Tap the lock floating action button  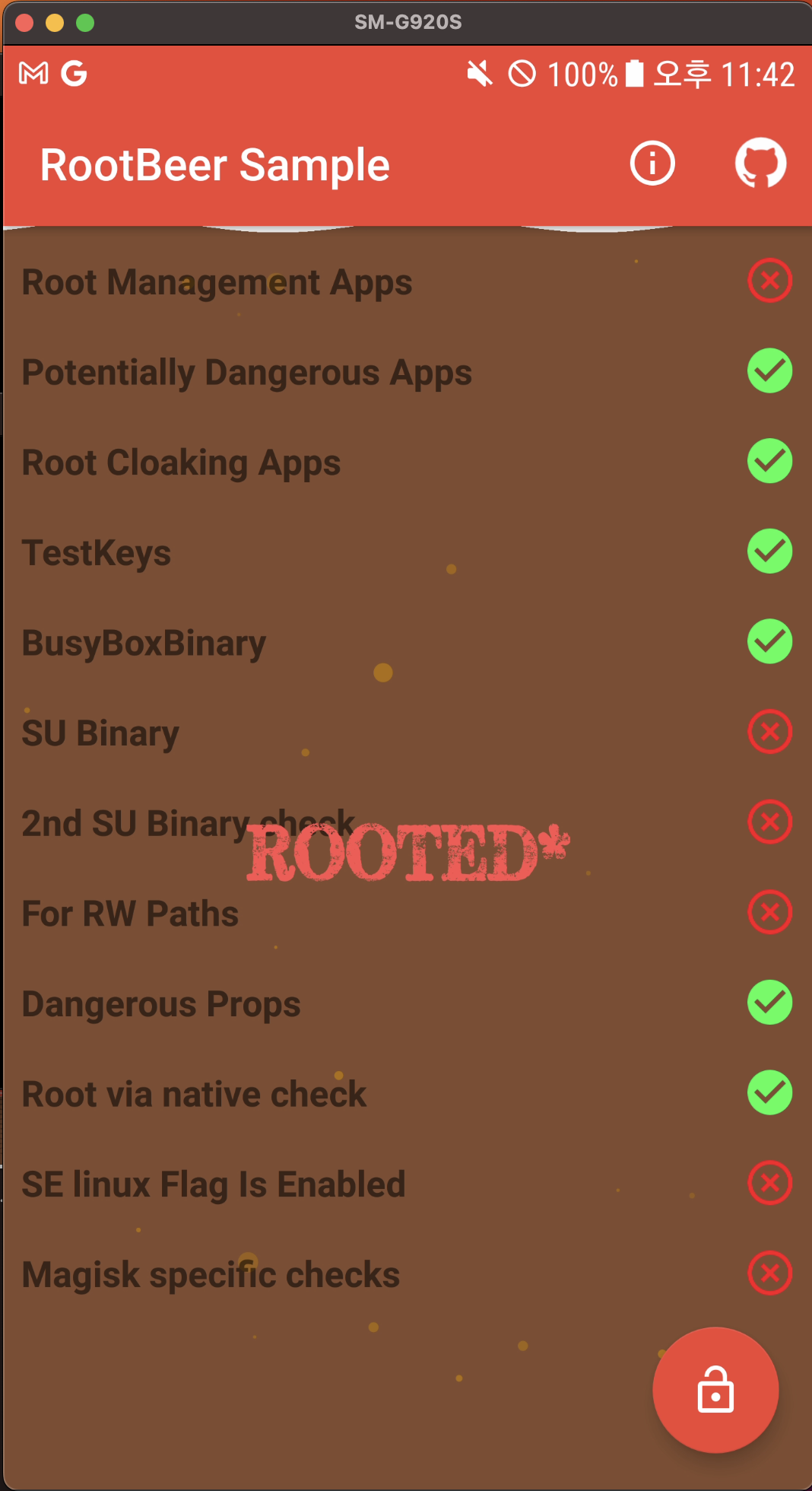point(715,1390)
